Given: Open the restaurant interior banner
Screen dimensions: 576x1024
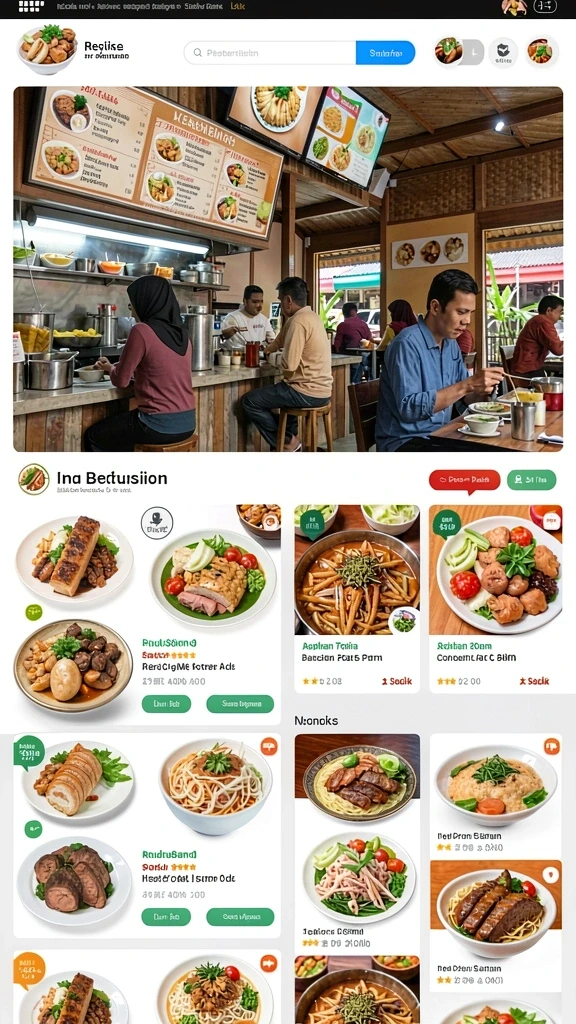Looking at the screenshot, I should coord(288,269).
